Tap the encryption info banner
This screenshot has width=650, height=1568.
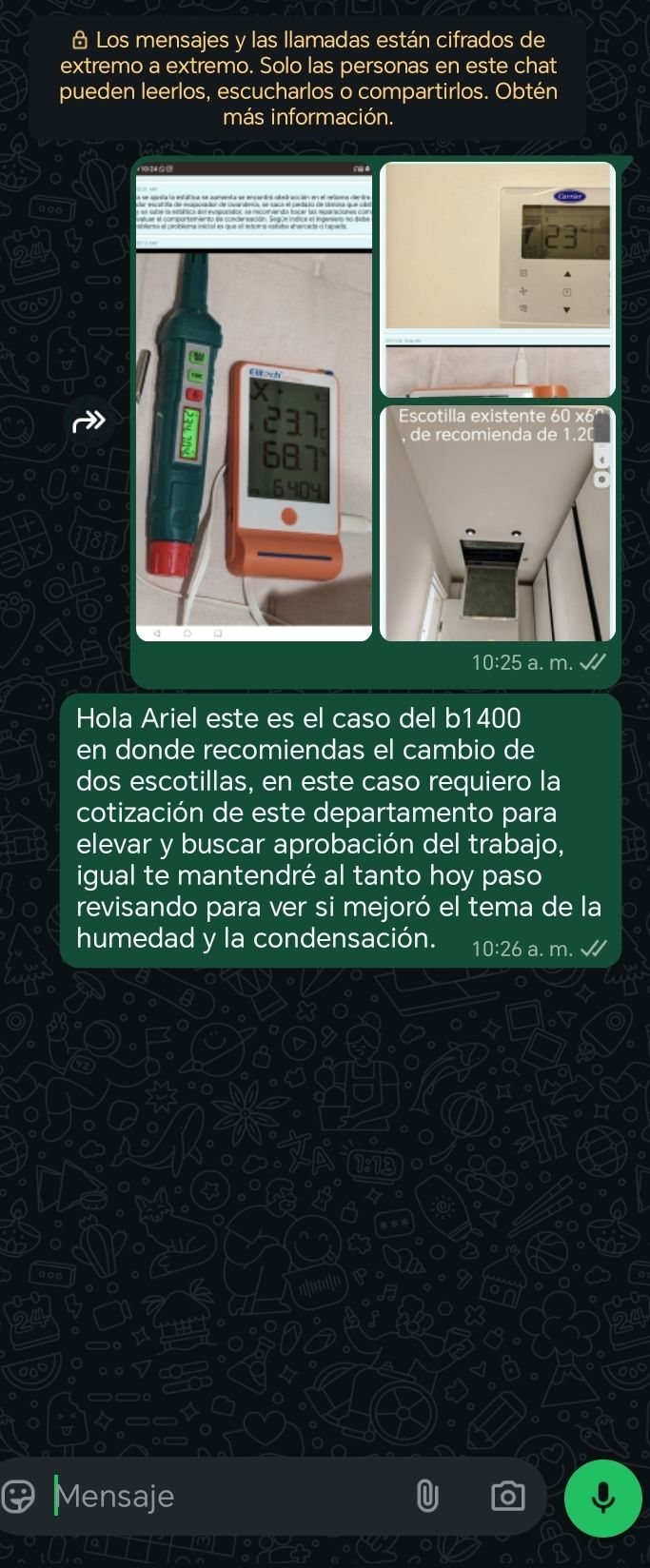[307, 79]
